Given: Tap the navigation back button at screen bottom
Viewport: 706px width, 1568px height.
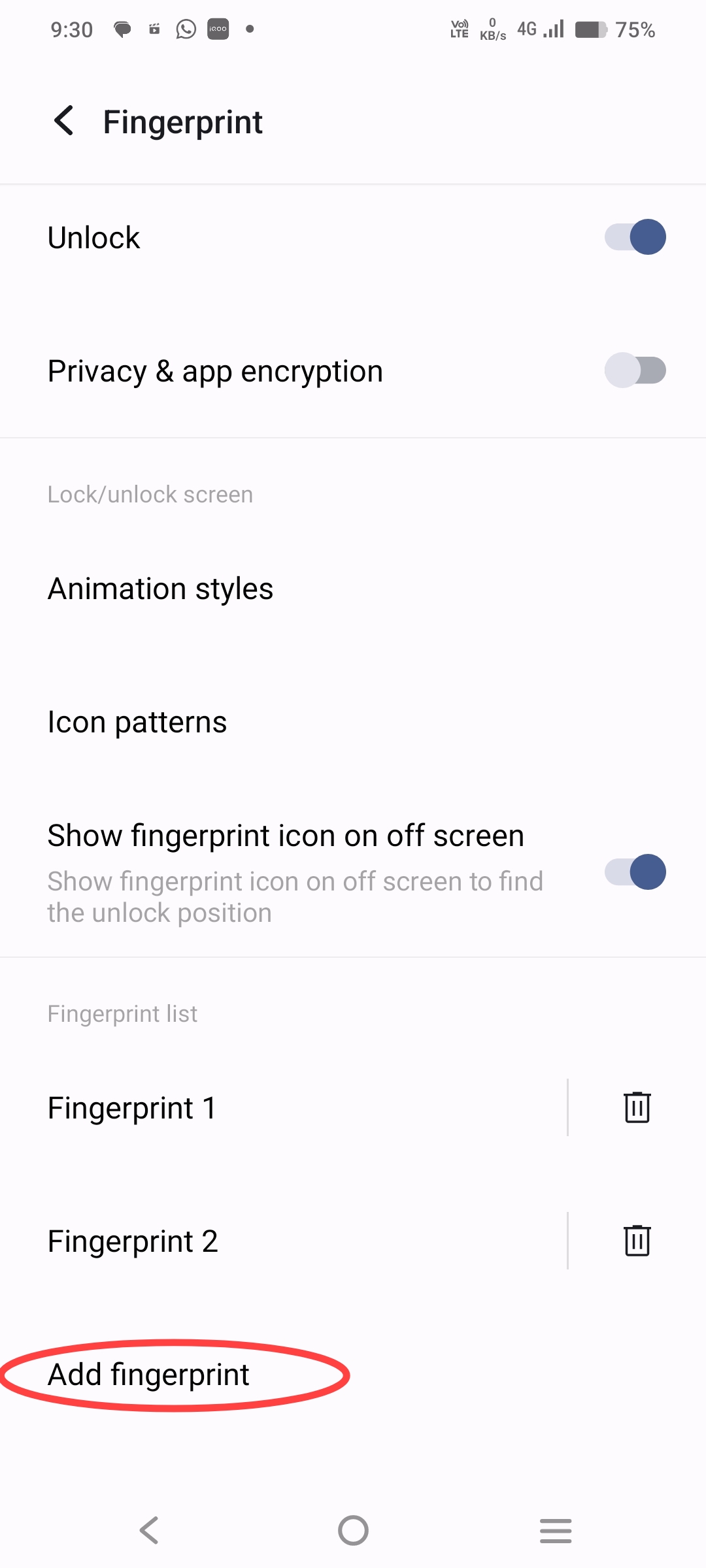Looking at the screenshot, I should click(x=149, y=1531).
